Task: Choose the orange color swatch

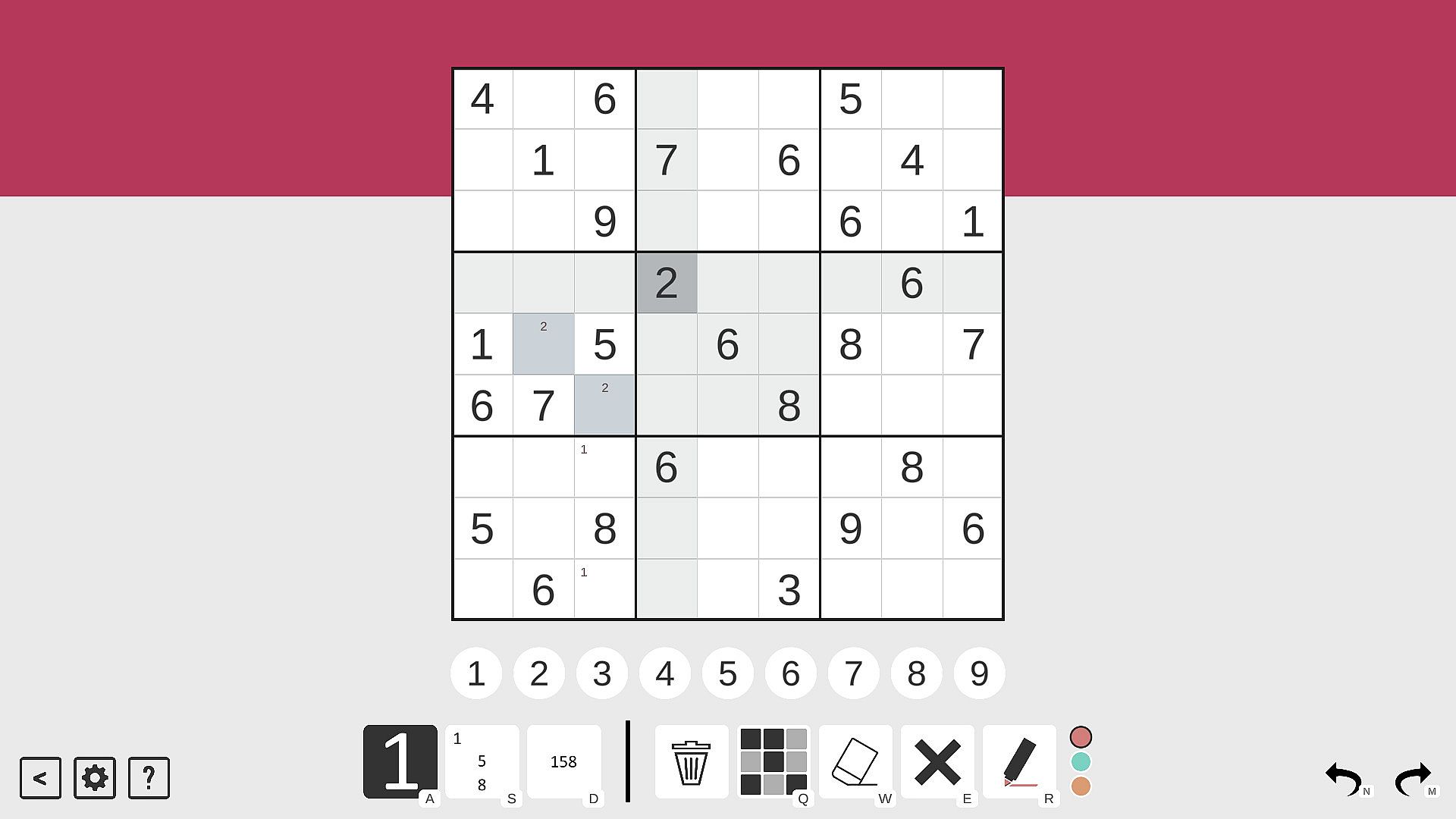Action: (x=1081, y=786)
